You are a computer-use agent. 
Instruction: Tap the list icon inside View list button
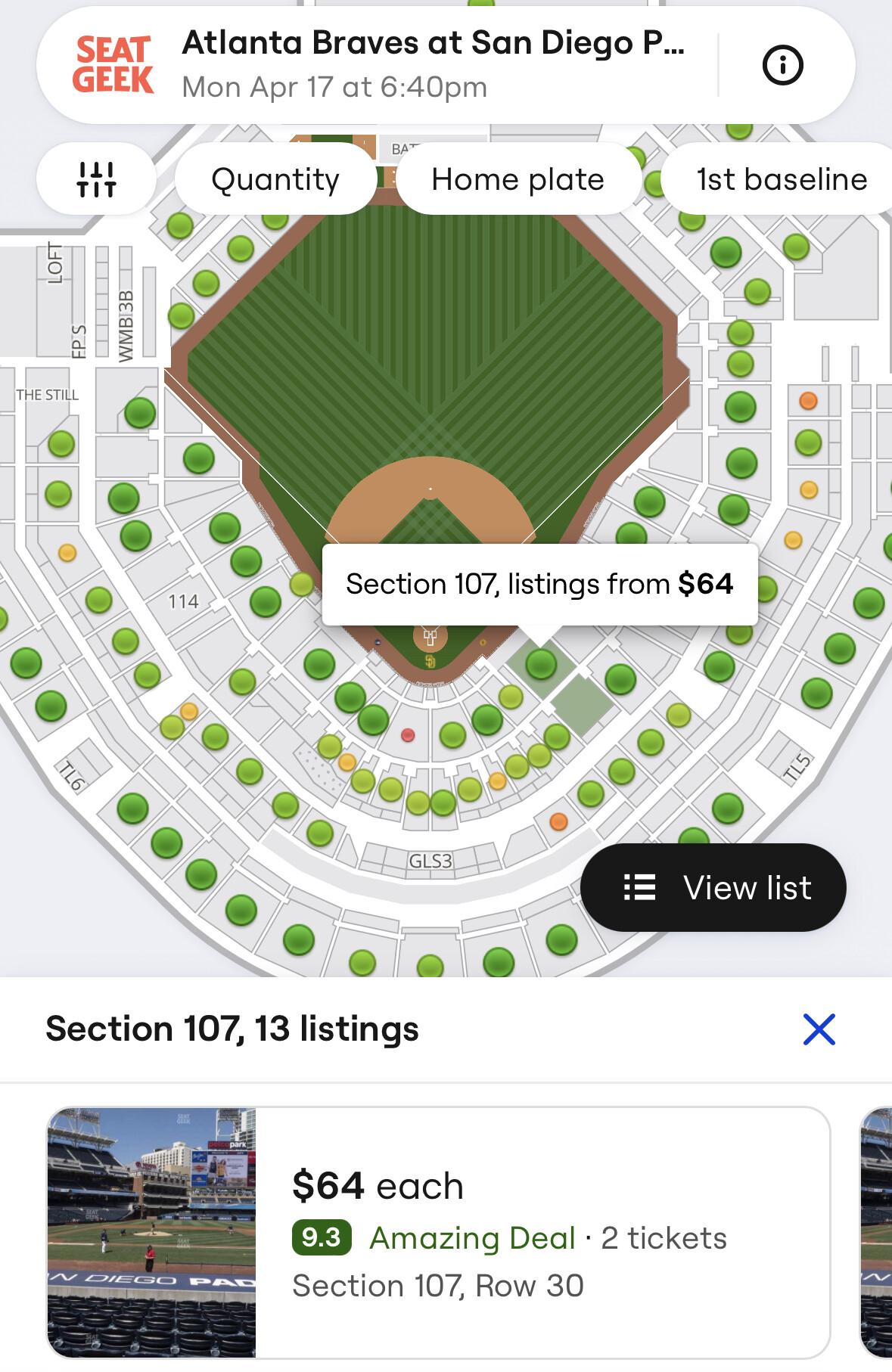click(638, 887)
